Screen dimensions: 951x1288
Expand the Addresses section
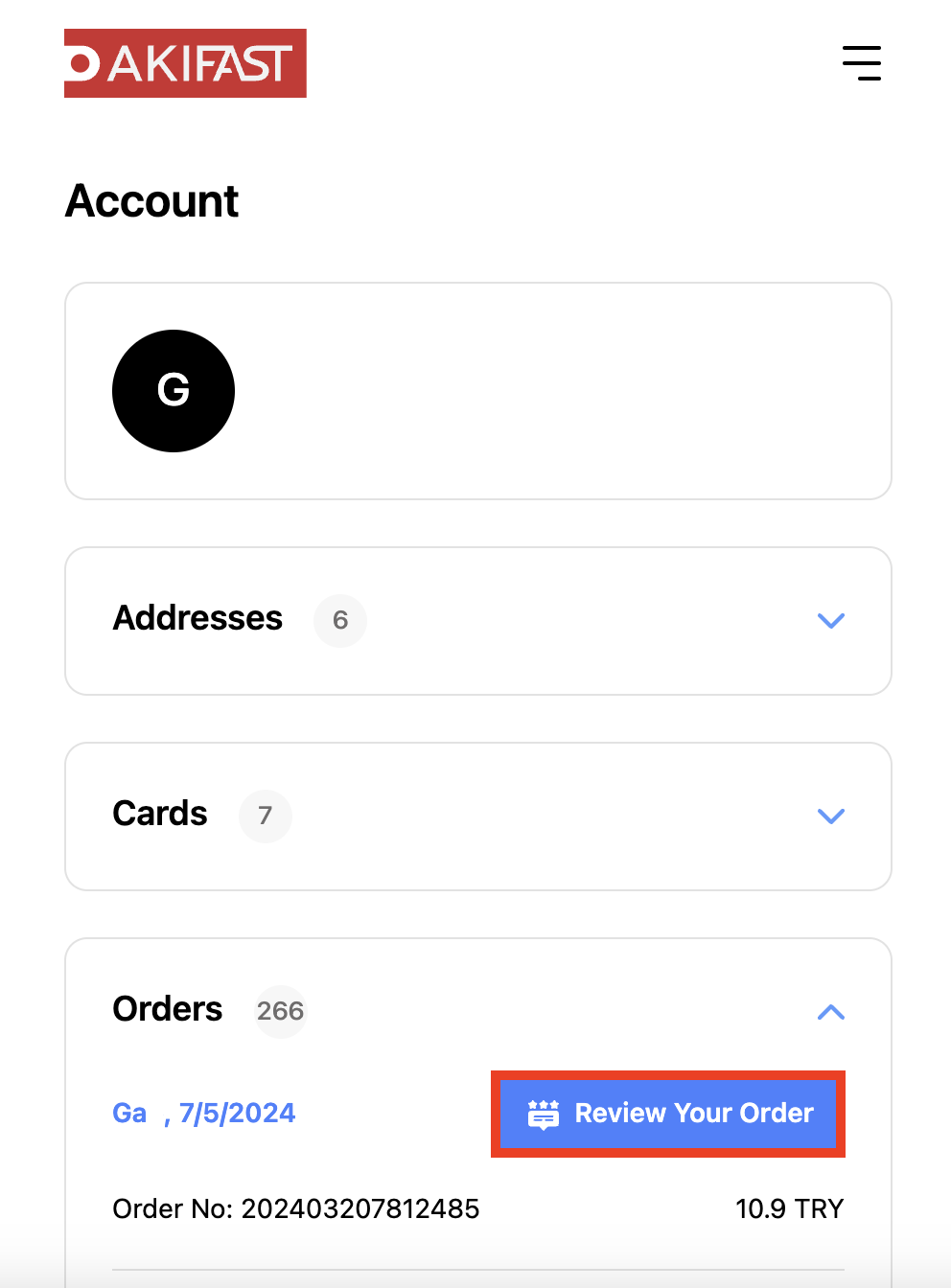[x=830, y=620]
